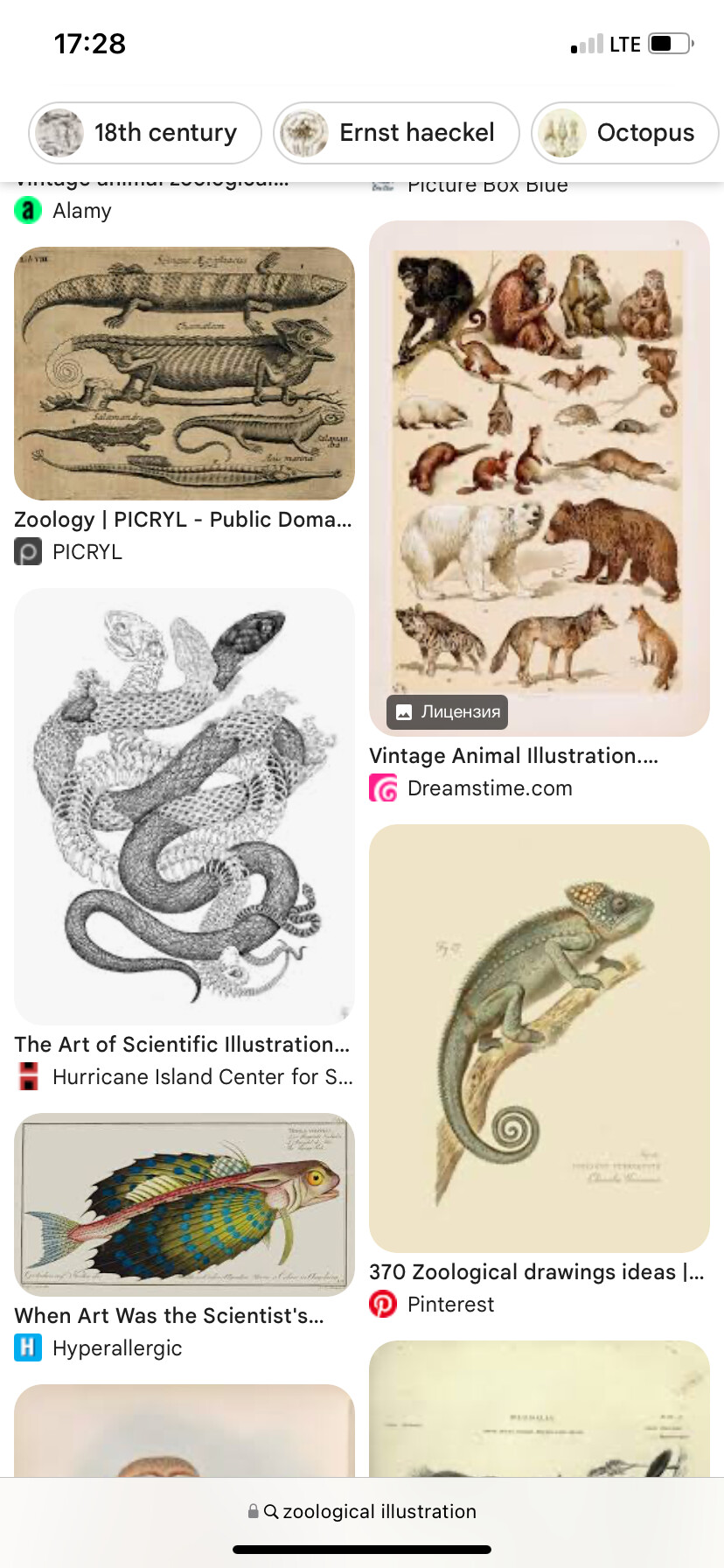Open the Hyperallergic colorful fish illustration
This screenshot has height=1568, width=724.
click(x=184, y=1204)
